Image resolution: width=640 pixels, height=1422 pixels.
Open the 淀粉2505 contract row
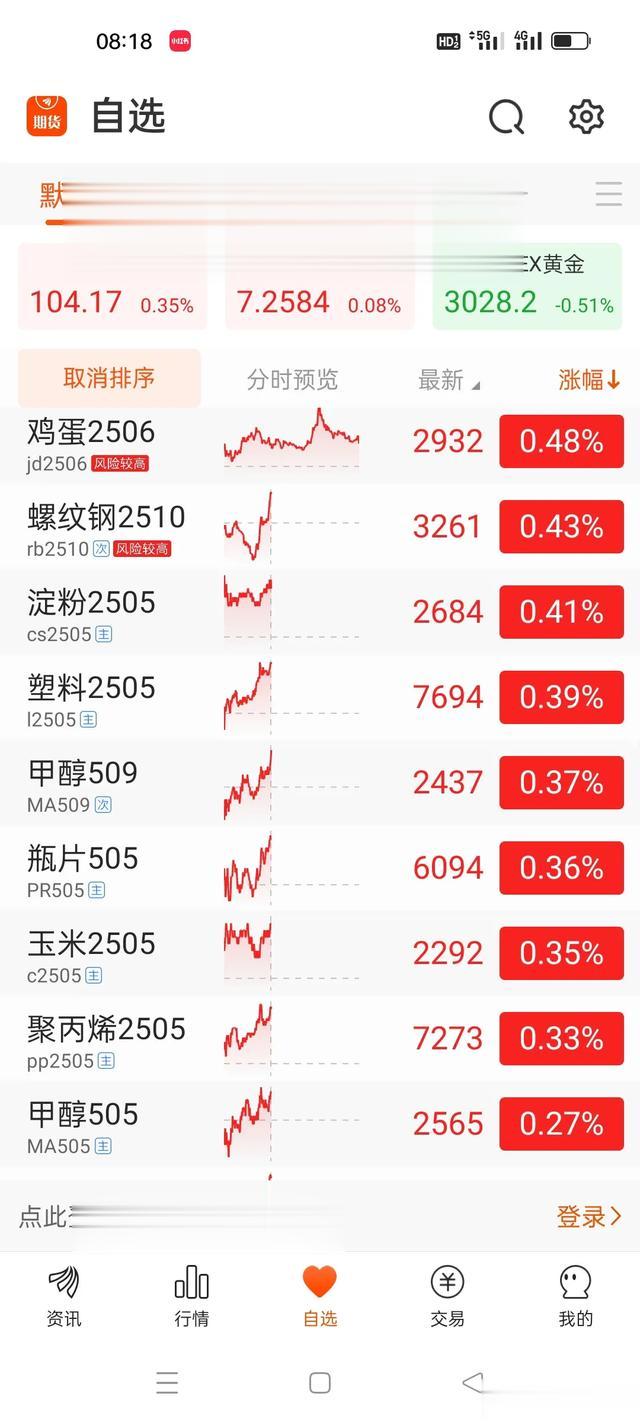pos(320,612)
